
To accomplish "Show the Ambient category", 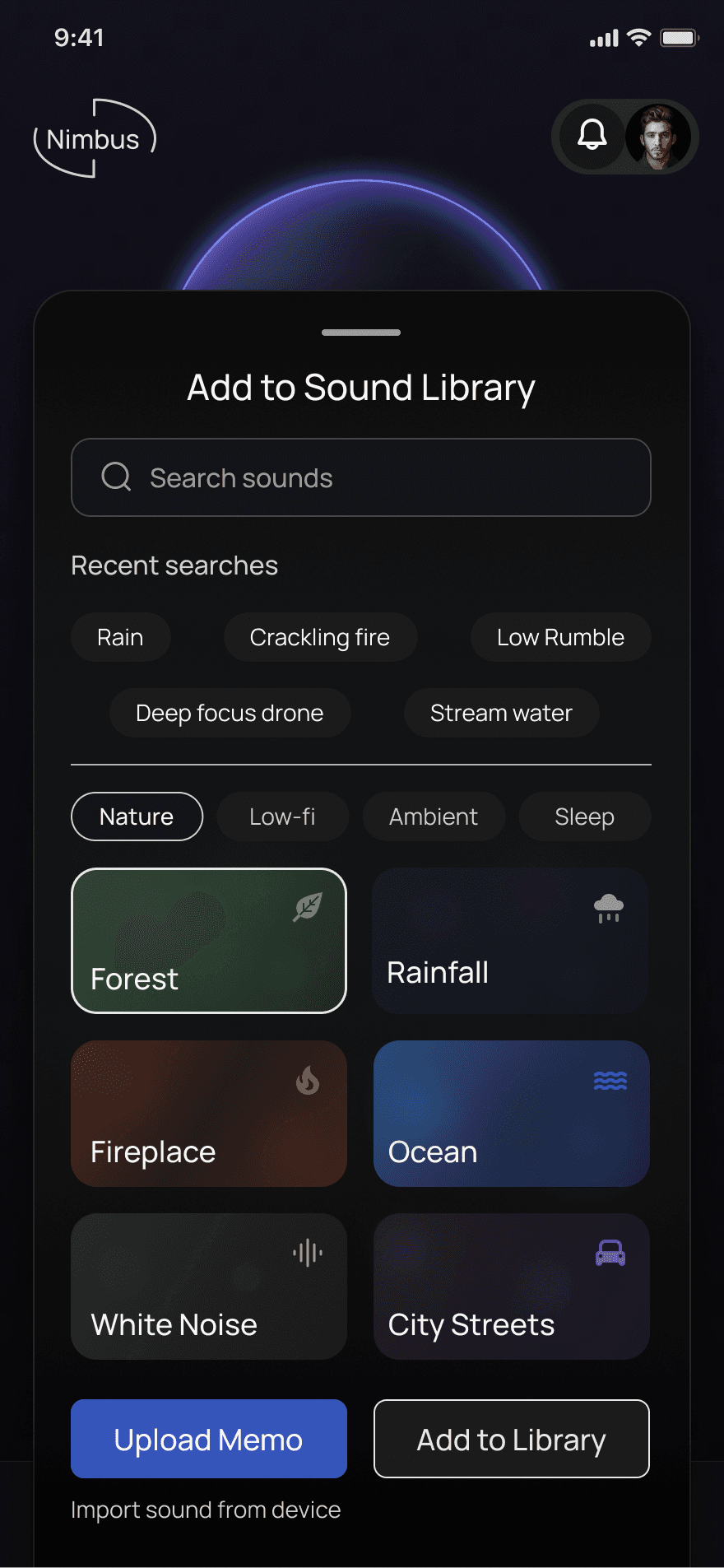I will tap(434, 817).
